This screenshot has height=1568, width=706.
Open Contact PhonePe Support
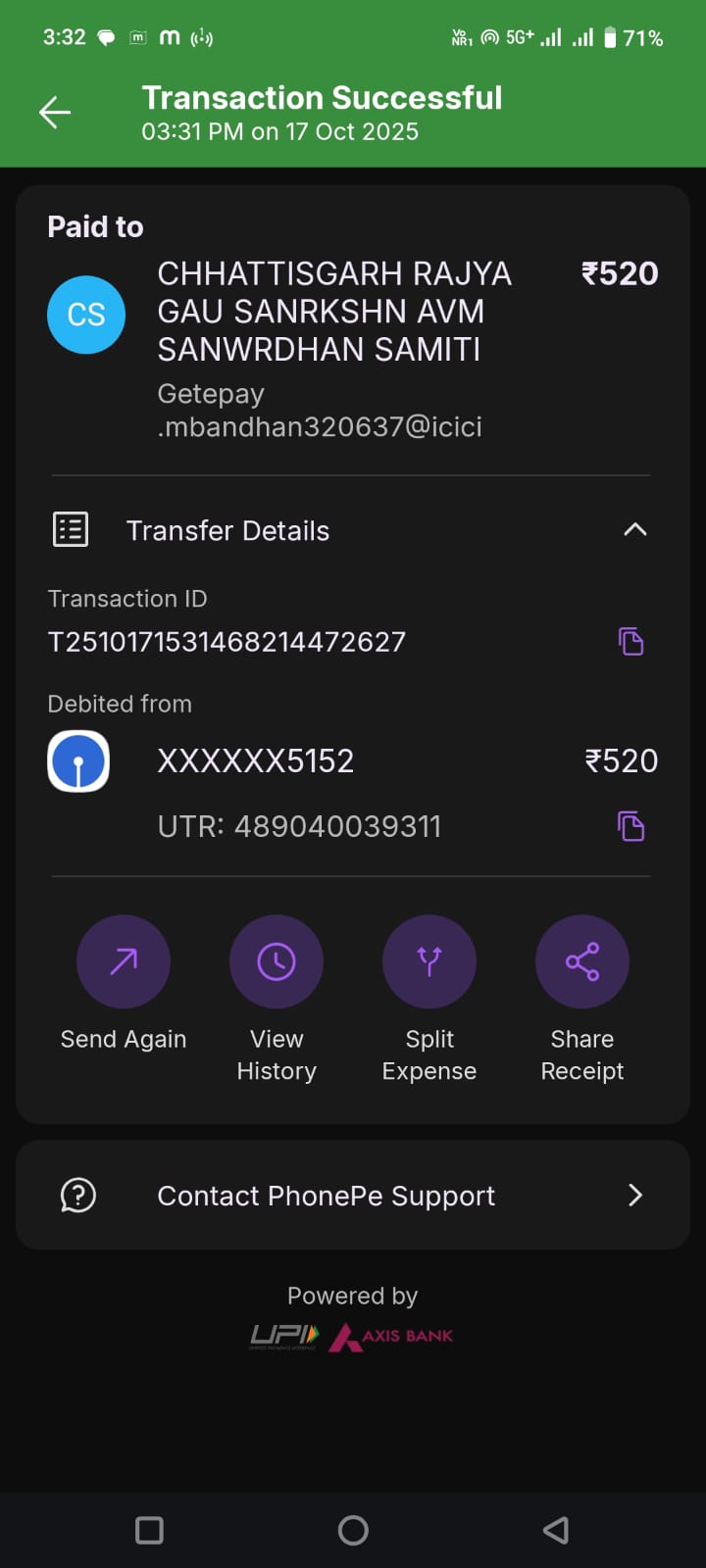[353, 1196]
